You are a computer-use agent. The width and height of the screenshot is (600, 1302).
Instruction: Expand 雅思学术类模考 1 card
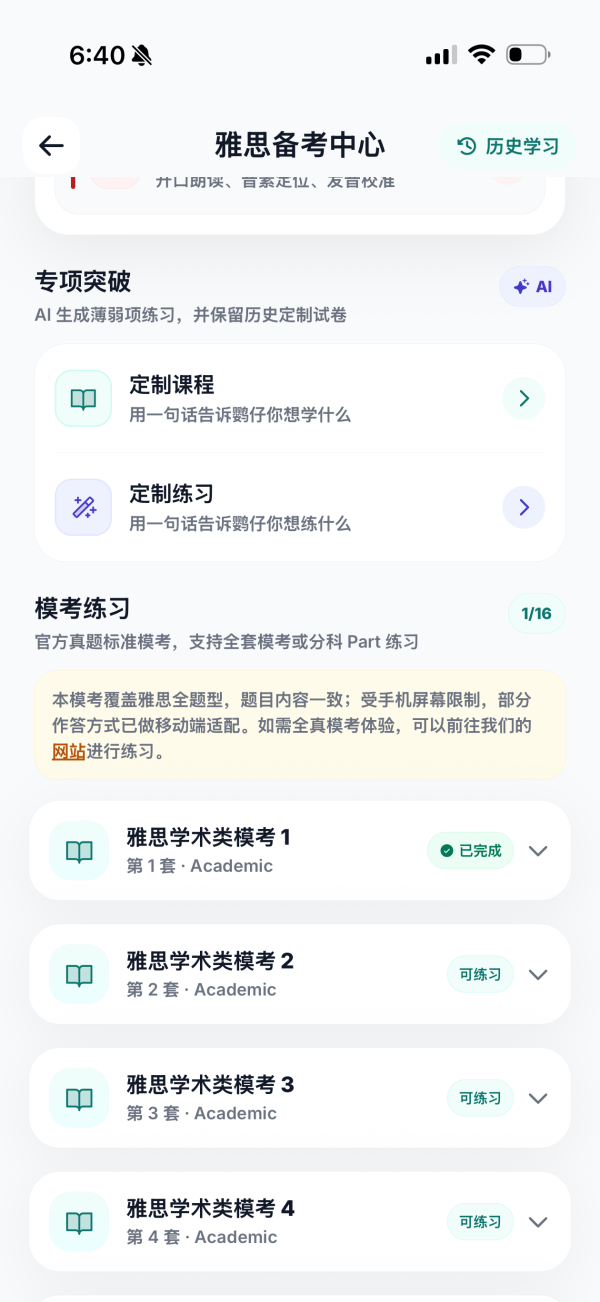(x=300, y=850)
